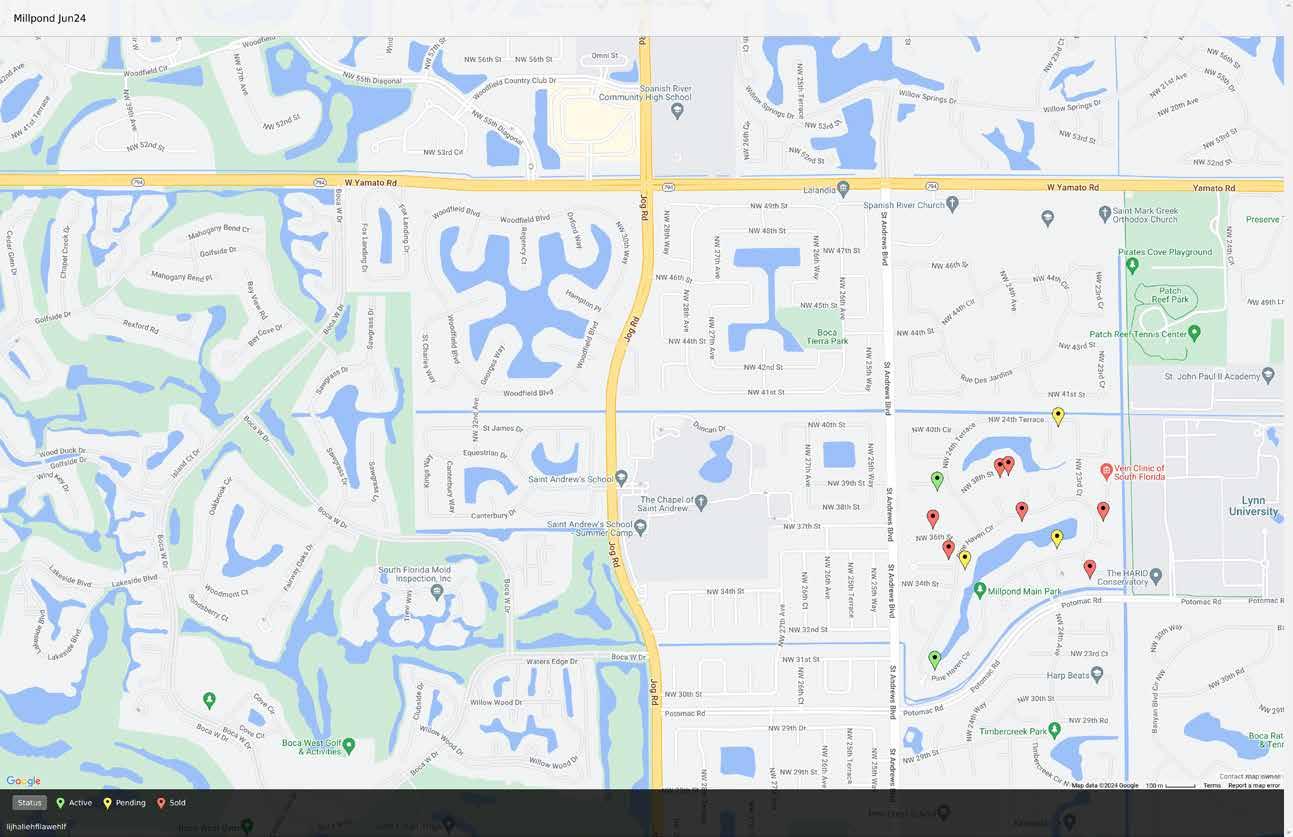
Task: Tap the yellow pin on the Millpond lake
Action: pyautogui.click(x=1056, y=538)
